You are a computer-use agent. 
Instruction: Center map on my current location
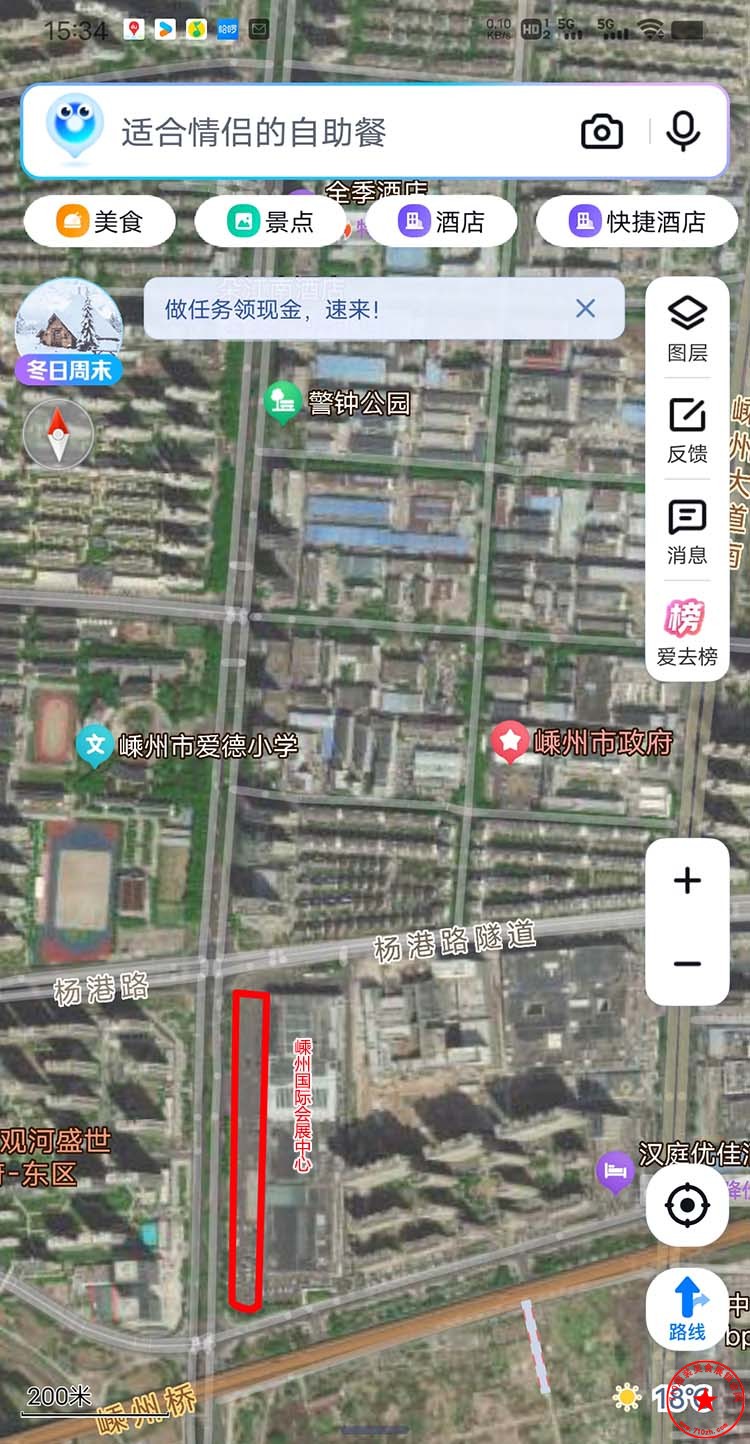pos(687,1205)
